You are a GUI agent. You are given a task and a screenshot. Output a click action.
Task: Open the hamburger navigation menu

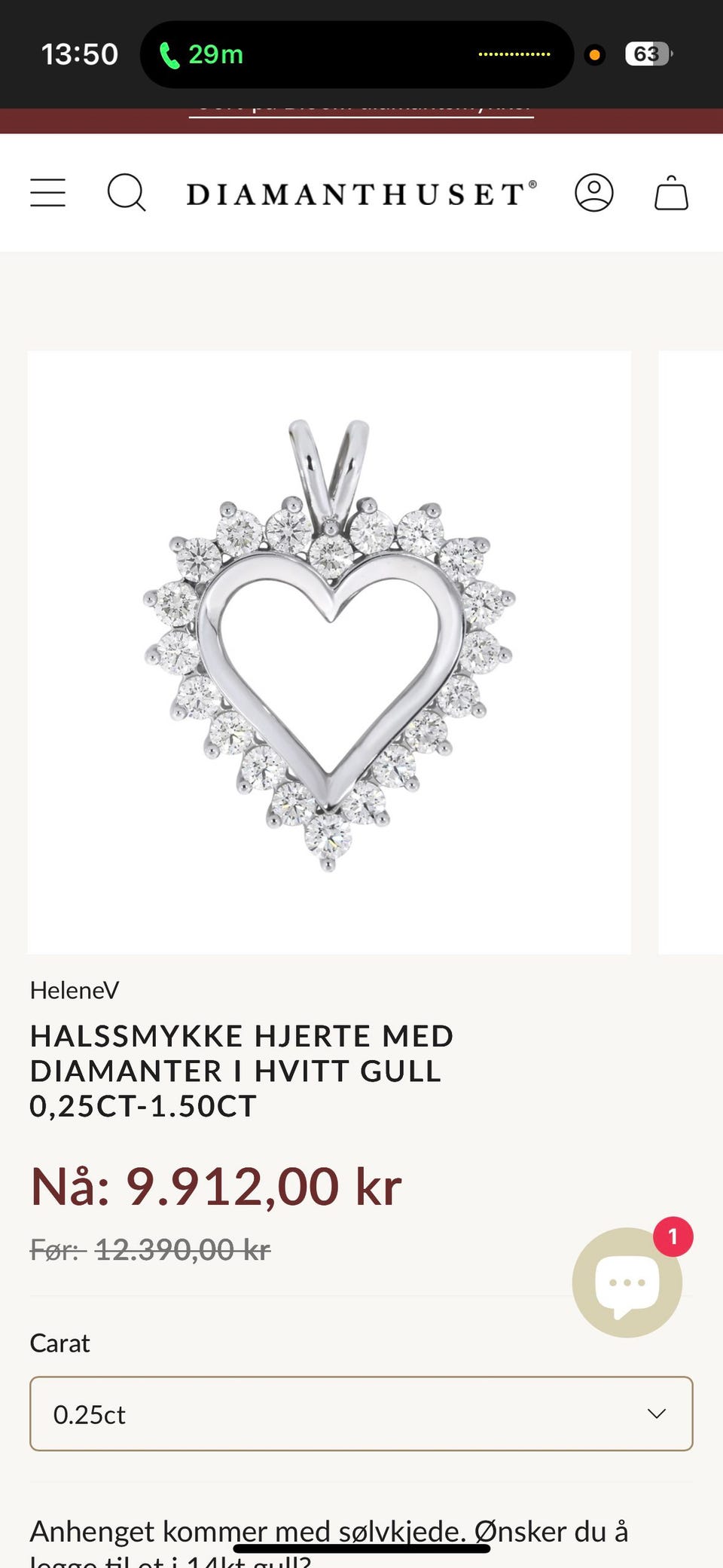tap(47, 193)
